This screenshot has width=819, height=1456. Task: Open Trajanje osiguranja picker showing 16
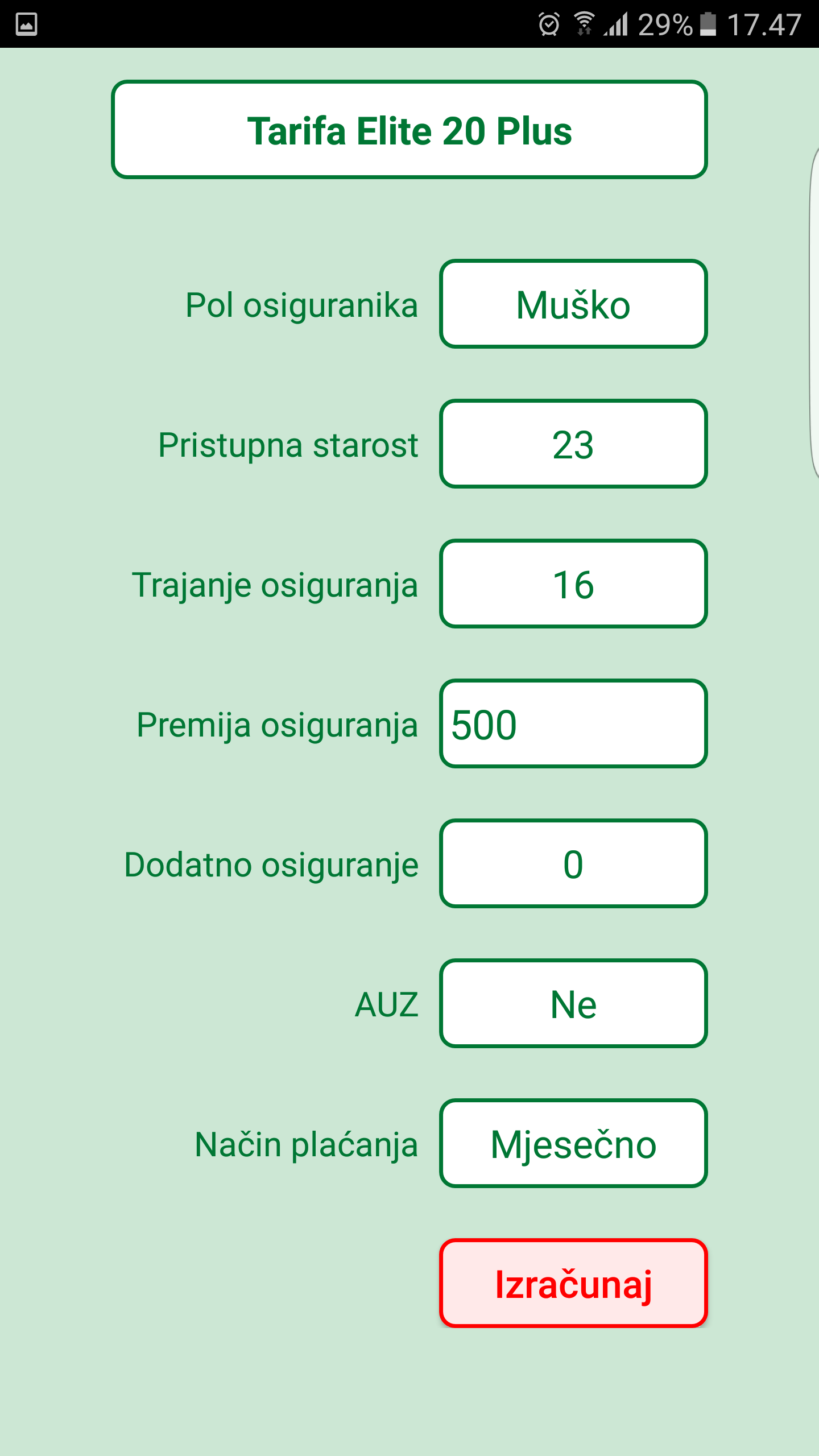[x=573, y=584]
